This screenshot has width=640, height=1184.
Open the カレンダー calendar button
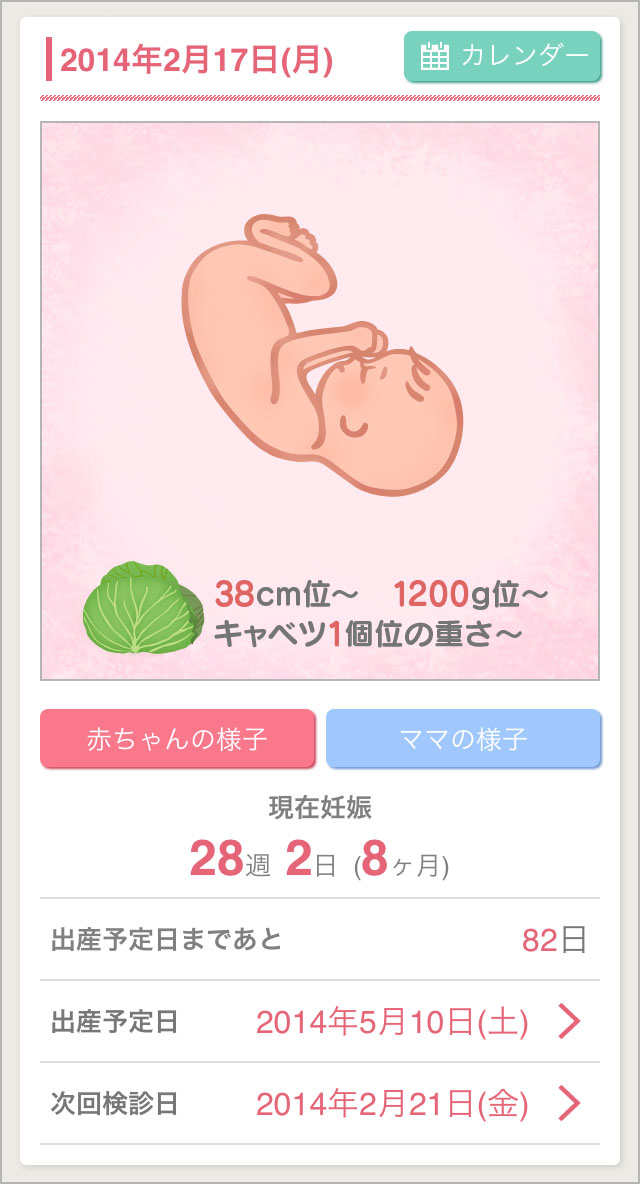(502, 57)
